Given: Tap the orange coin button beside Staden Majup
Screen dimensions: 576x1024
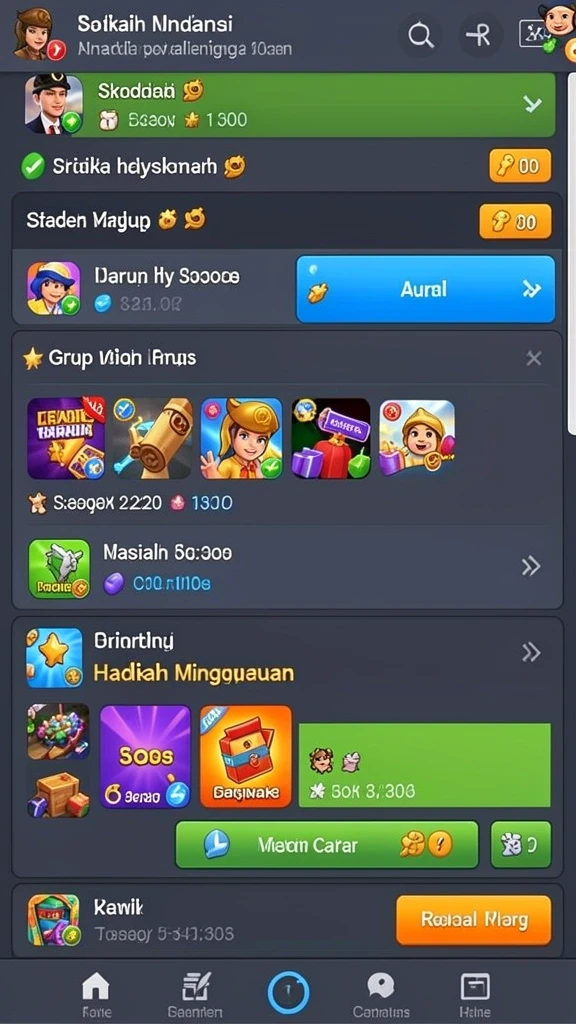Looking at the screenshot, I should point(515,221).
